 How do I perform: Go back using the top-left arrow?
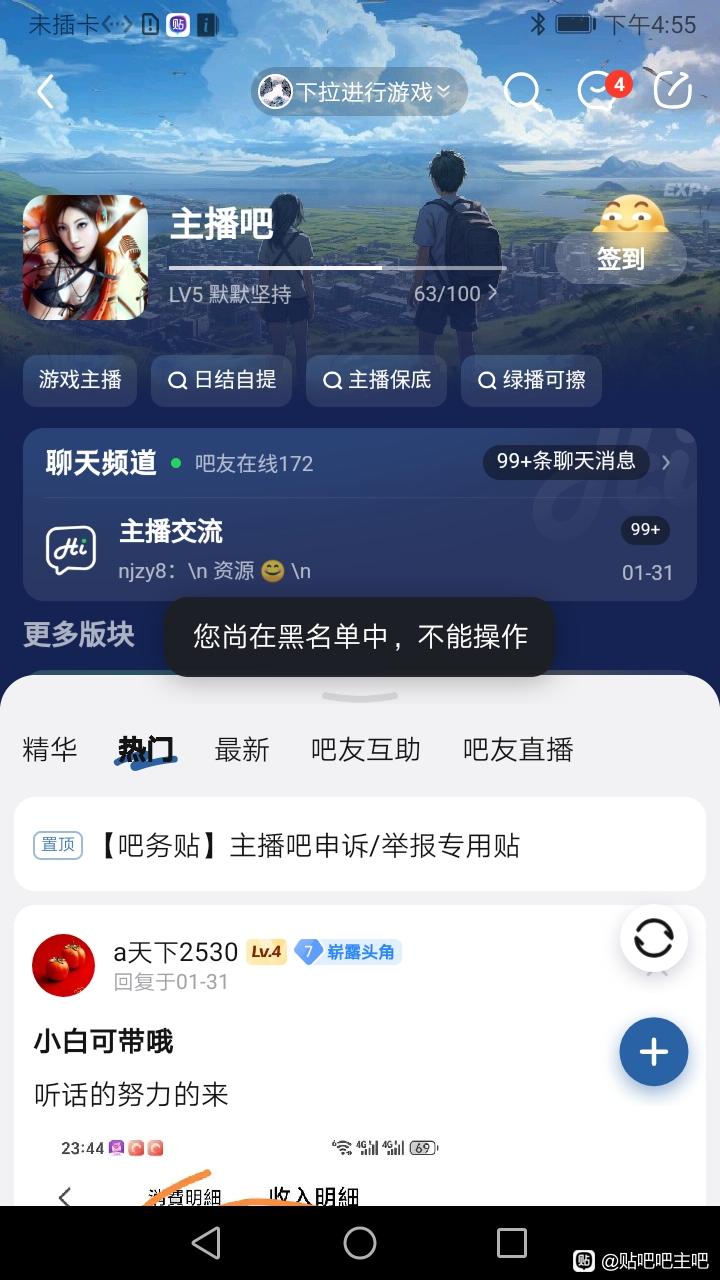click(x=45, y=92)
